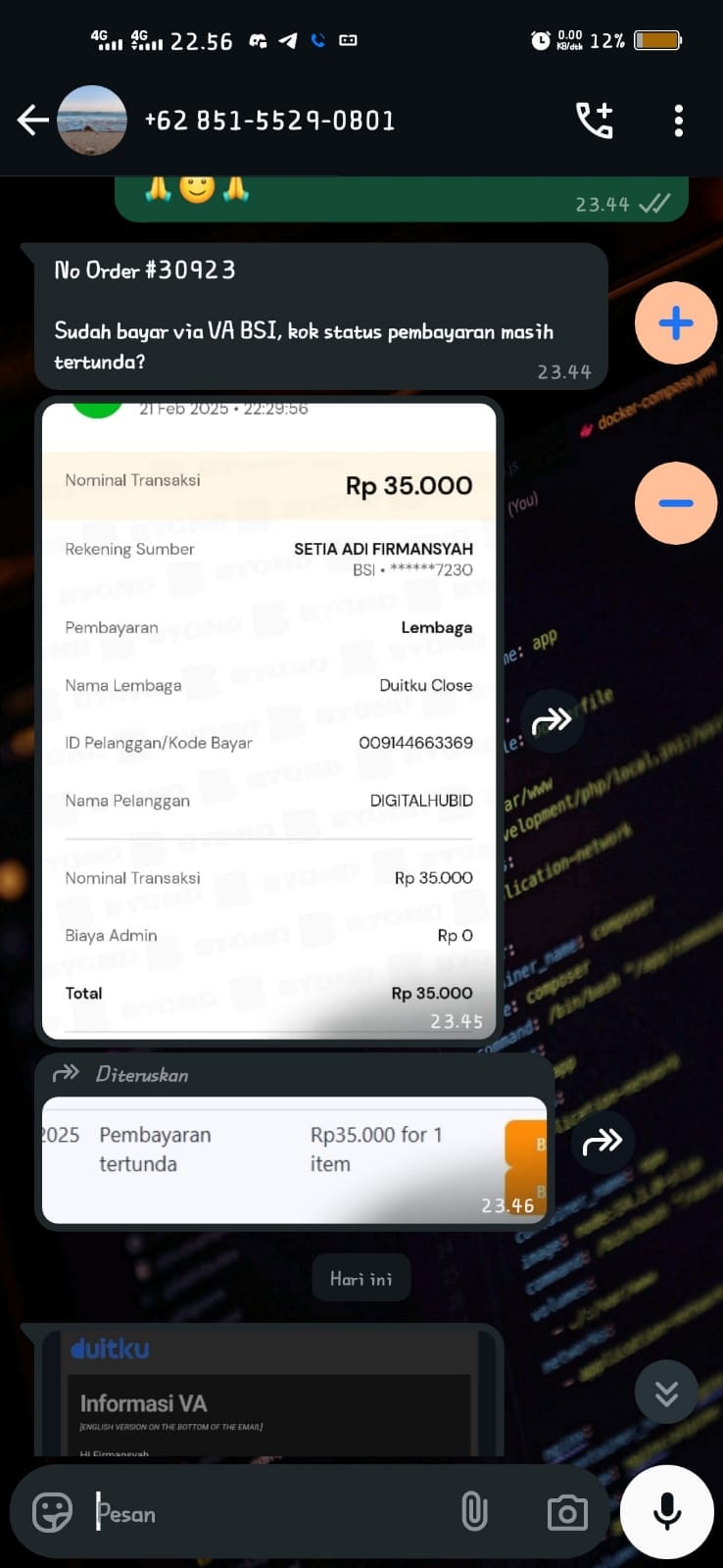This screenshot has width=723, height=1568.
Task: Start a call with this contact
Action: click(595, 121)
